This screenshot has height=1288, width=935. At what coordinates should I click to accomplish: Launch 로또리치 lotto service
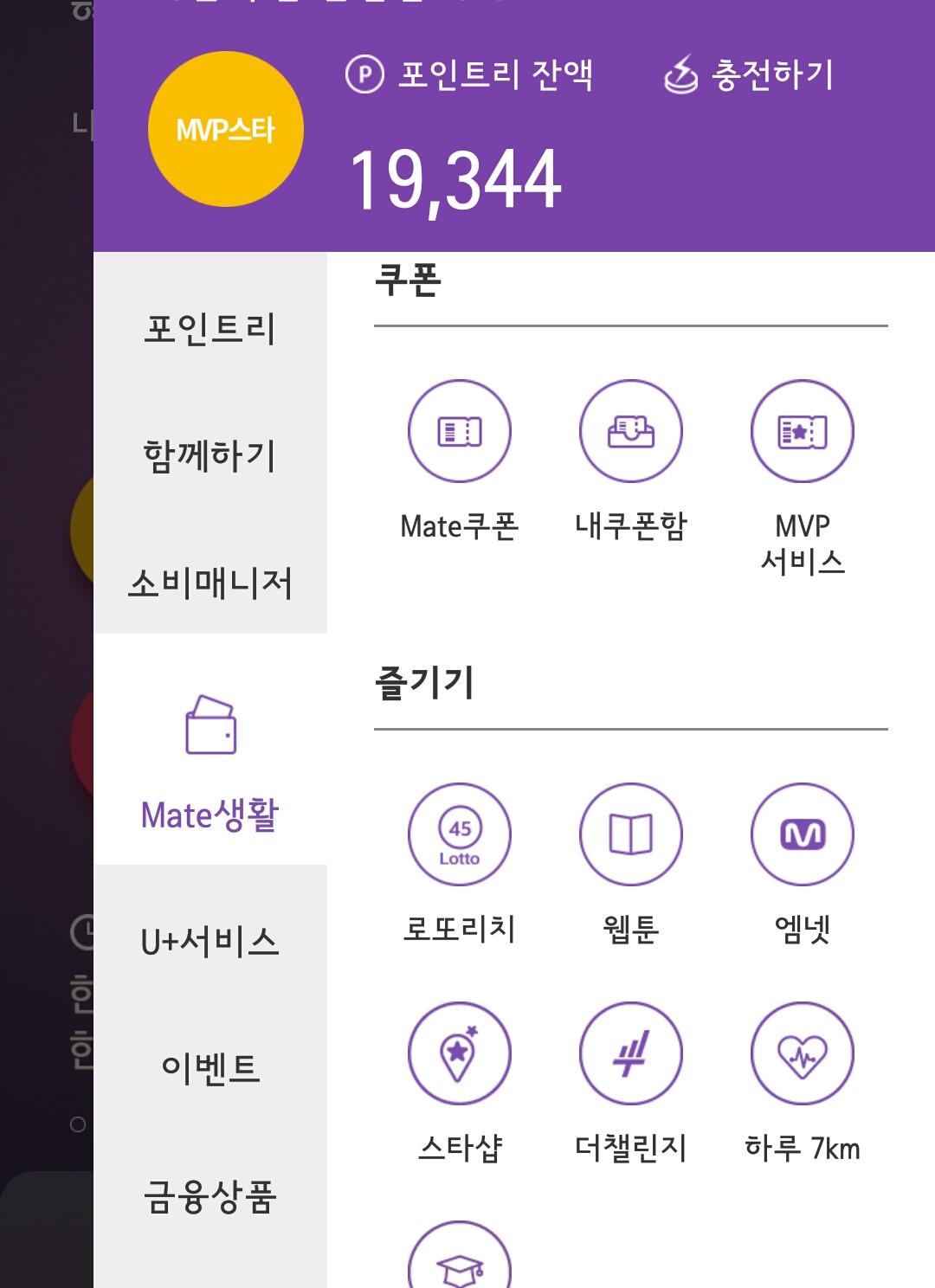[x=459, y=835]
